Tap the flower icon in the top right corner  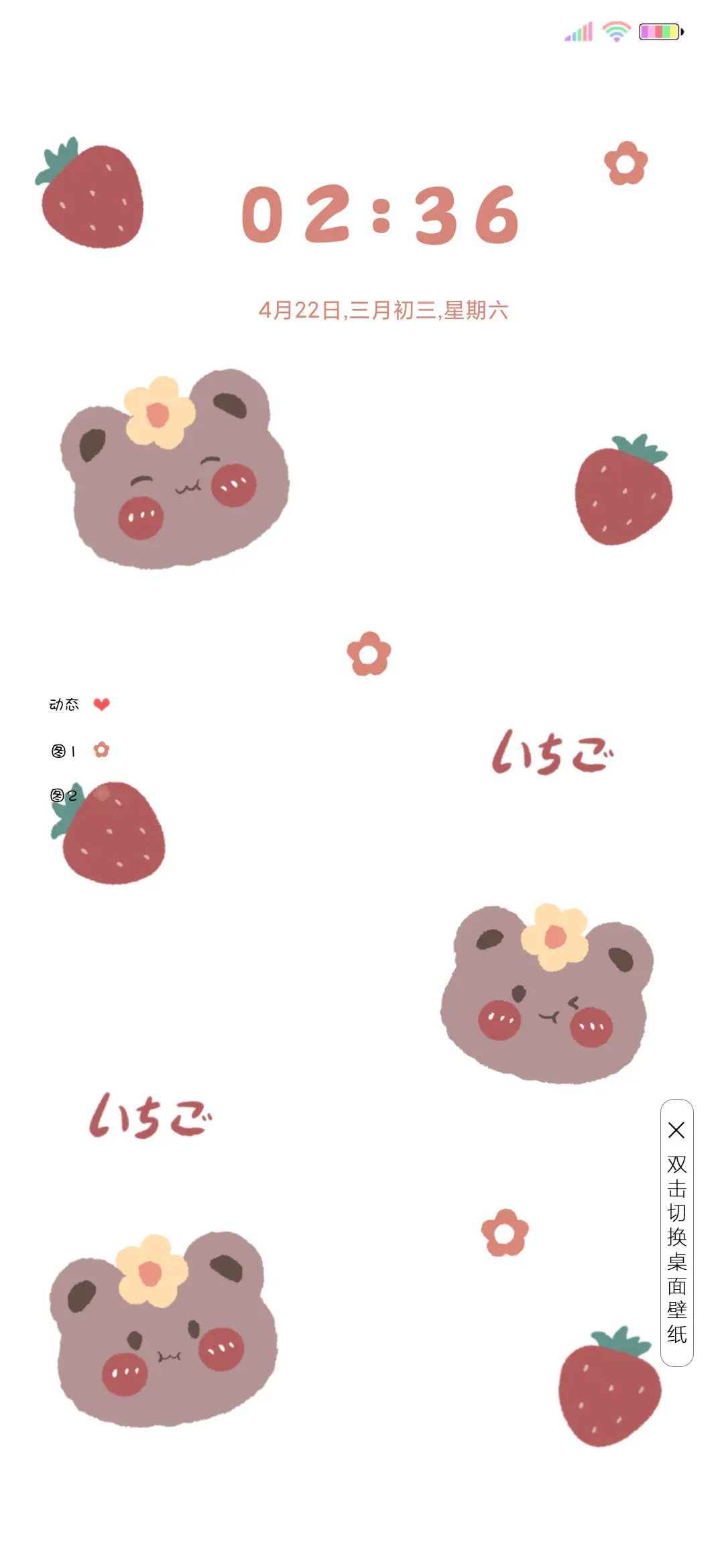[625, 163]
